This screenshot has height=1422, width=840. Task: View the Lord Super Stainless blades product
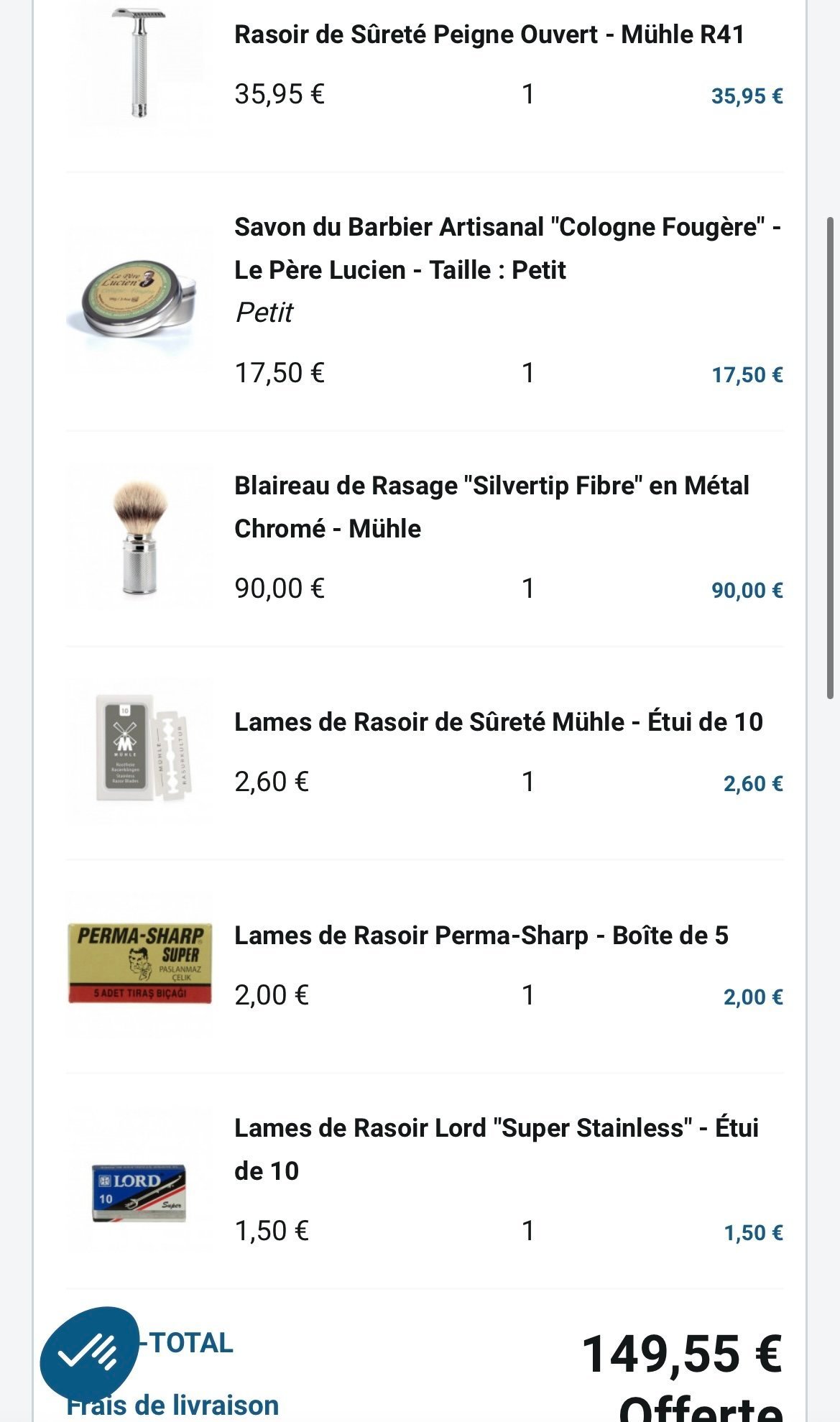tap(496, 1148)
